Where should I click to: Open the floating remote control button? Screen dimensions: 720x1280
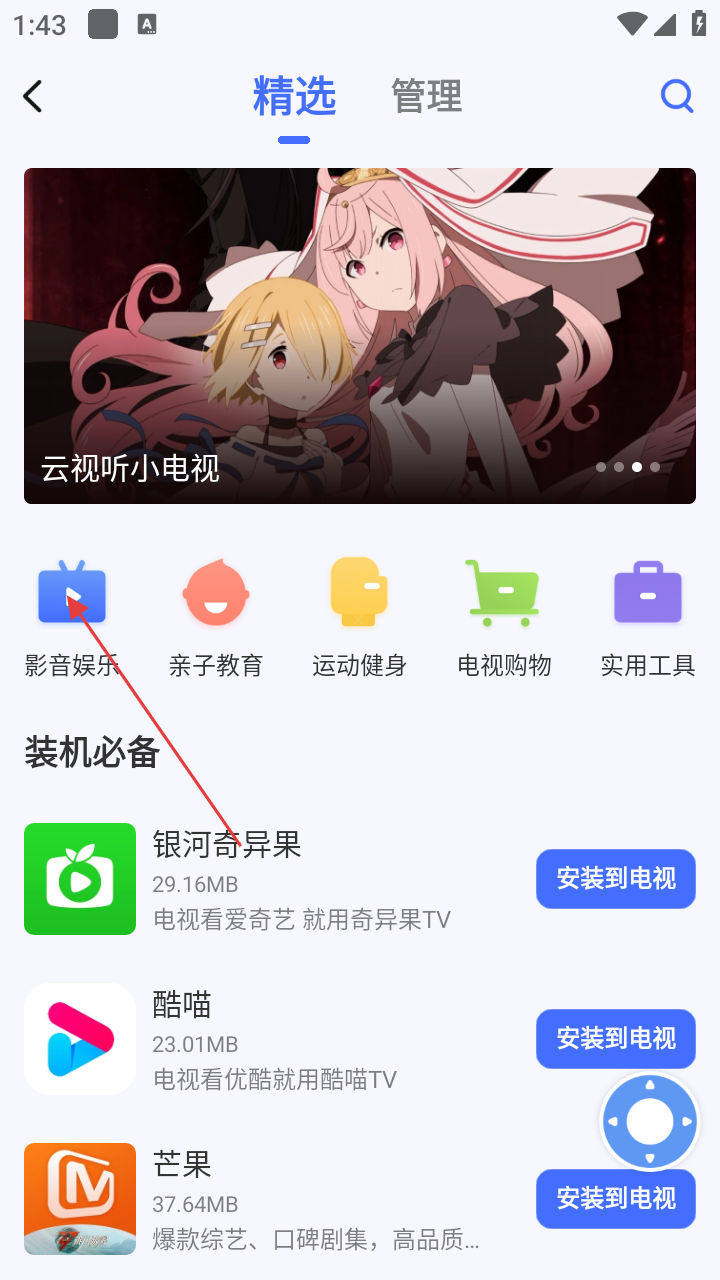pos(650,1122)
